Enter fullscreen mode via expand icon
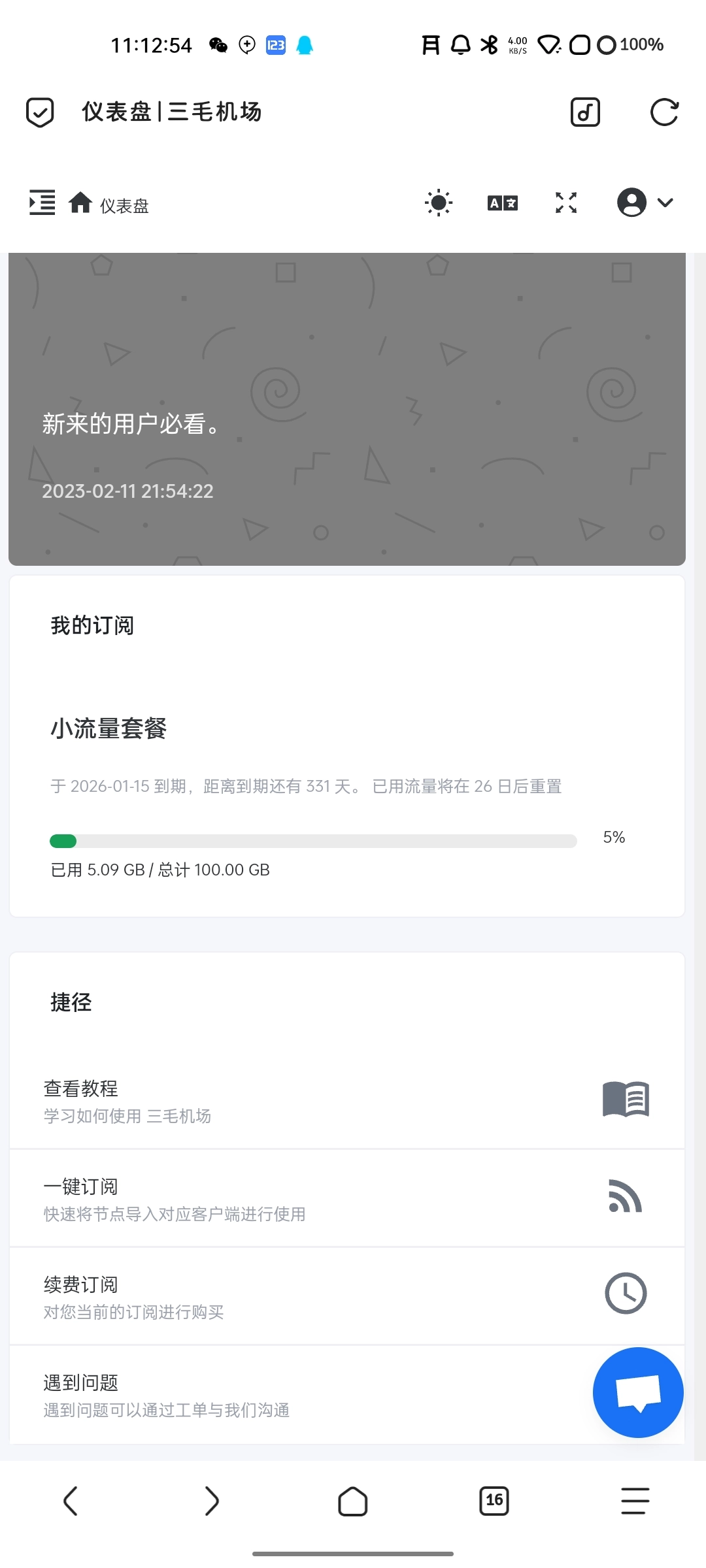This screenshot has width=706, height=1568. (x=565, y=203)
